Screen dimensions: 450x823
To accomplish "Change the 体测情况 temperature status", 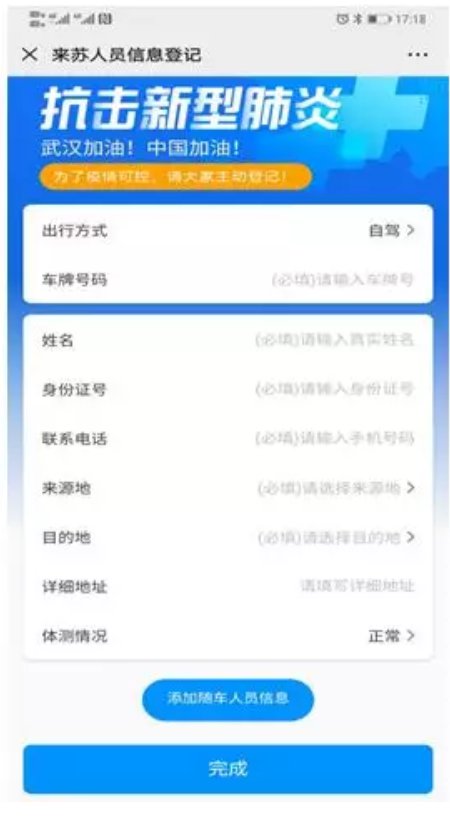I will point(228,636).
